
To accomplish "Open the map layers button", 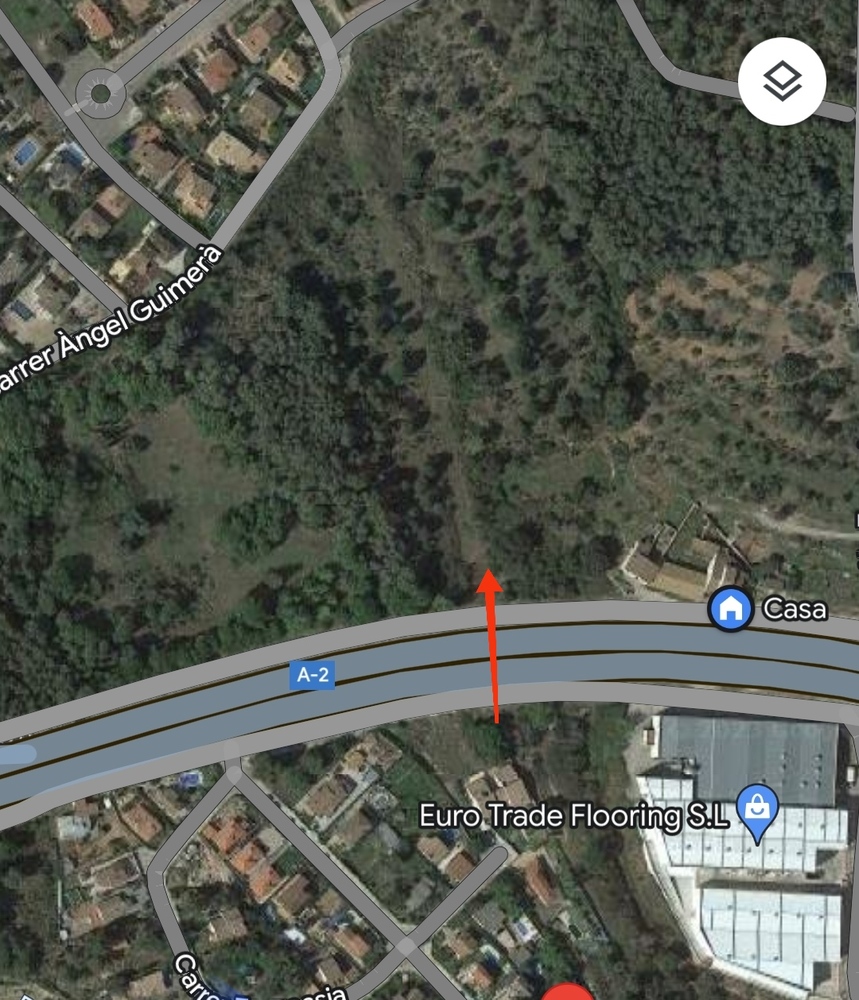I will tap(781, 81).
